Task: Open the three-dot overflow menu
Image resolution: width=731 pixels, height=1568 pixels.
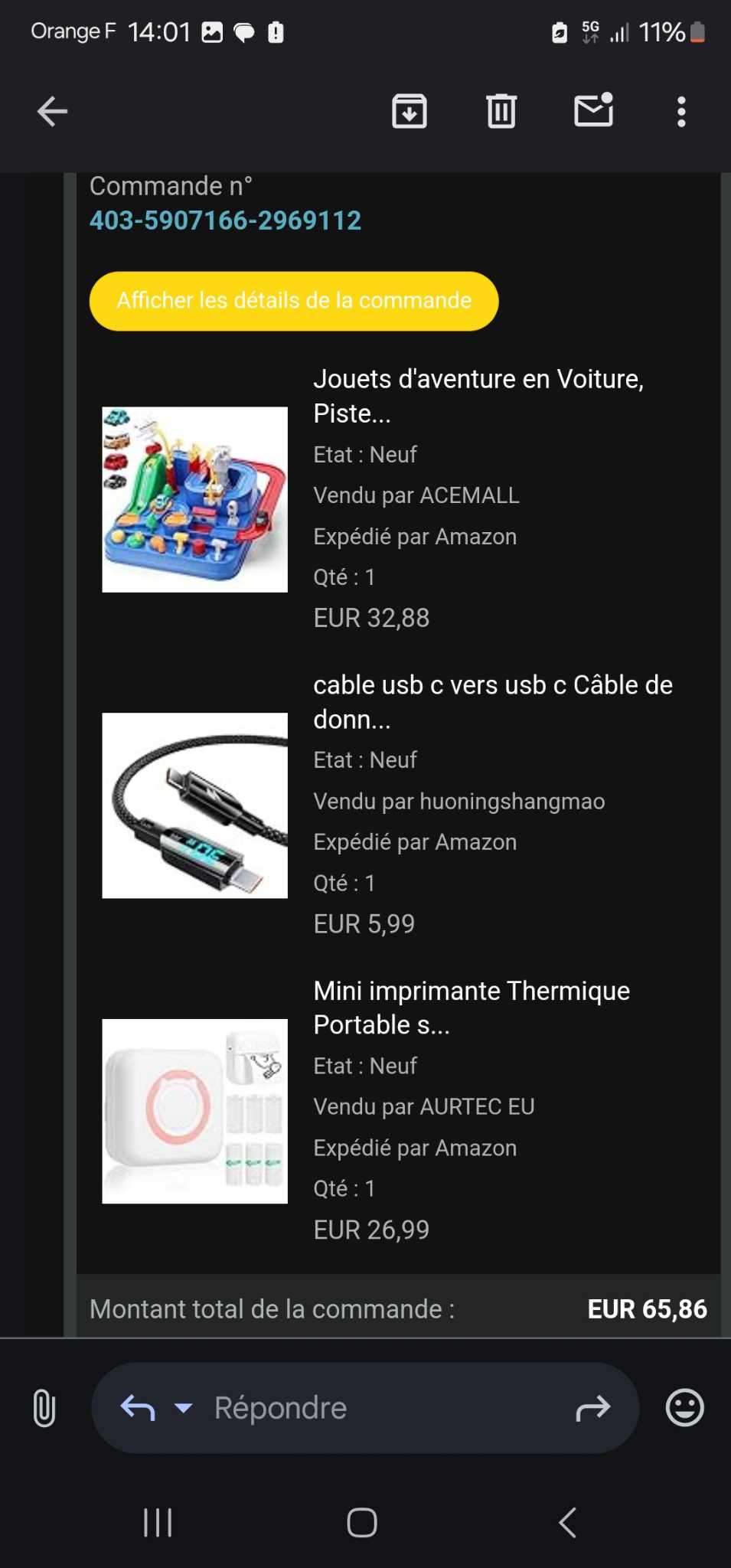Action: pyautogui.click(x=681, y=112)
